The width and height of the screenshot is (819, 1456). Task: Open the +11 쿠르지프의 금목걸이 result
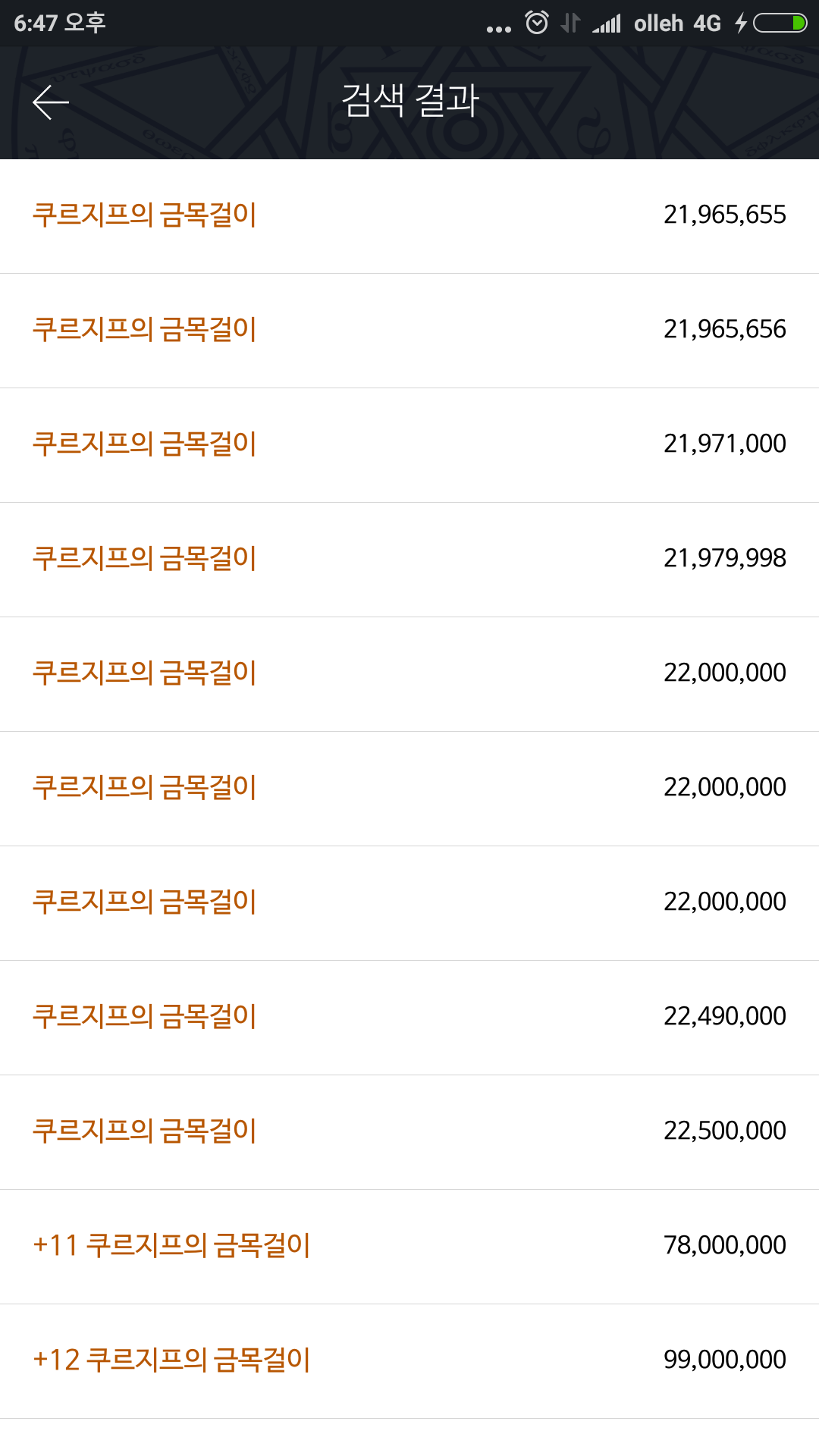(409, 1247)
